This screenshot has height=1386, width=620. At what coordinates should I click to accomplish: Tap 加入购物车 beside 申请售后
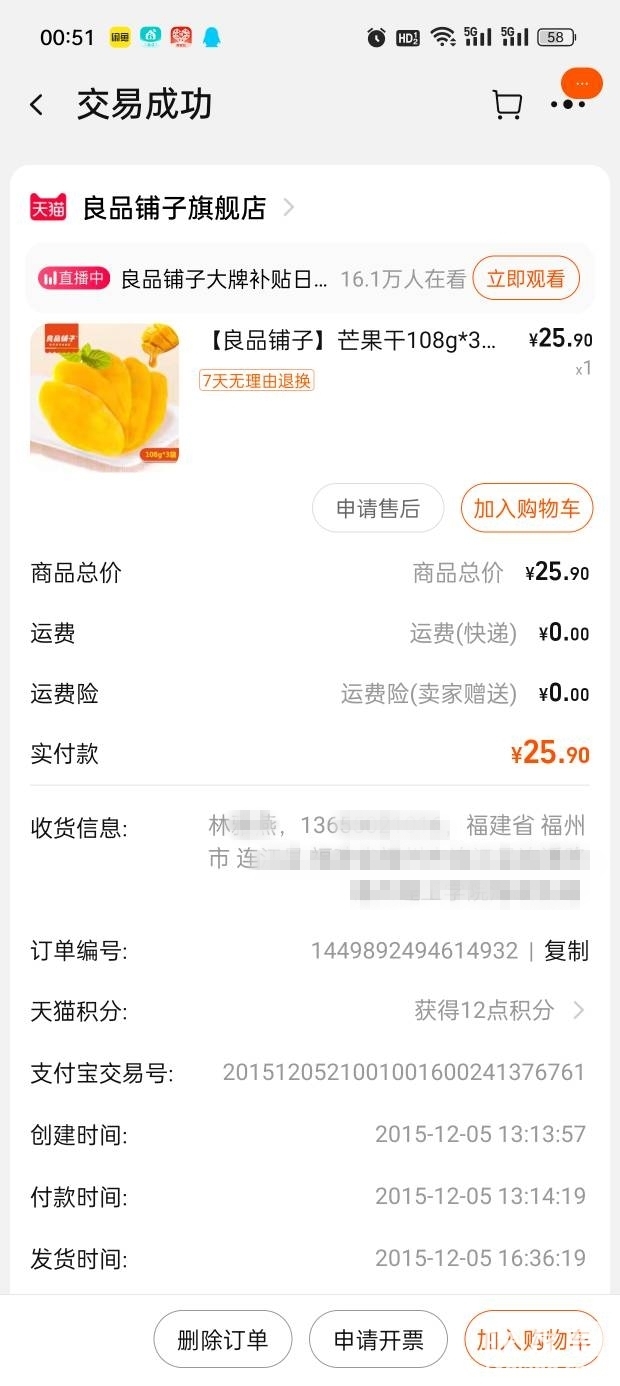click(x=526, y=509)
